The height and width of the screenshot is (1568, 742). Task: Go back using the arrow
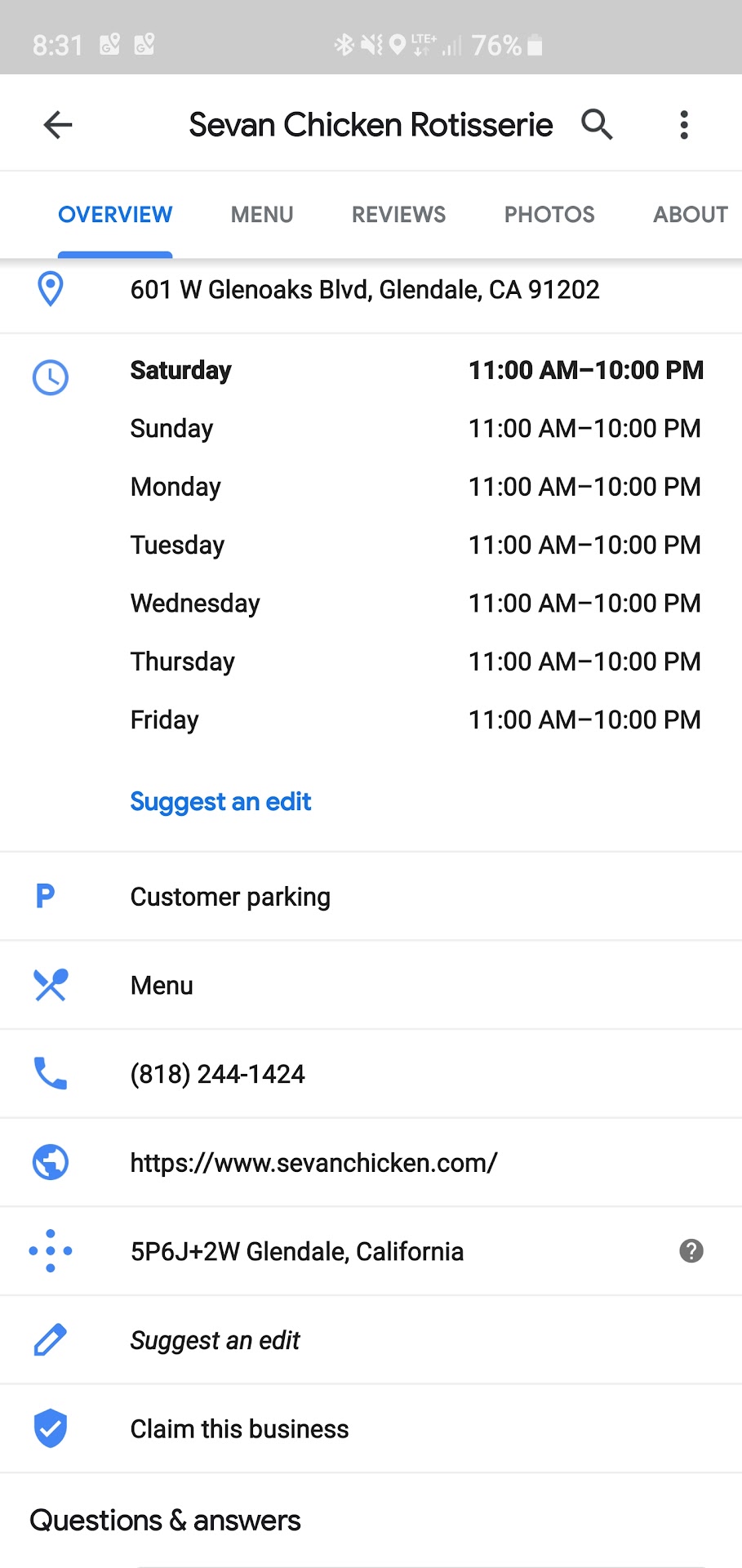coord(58,125)
